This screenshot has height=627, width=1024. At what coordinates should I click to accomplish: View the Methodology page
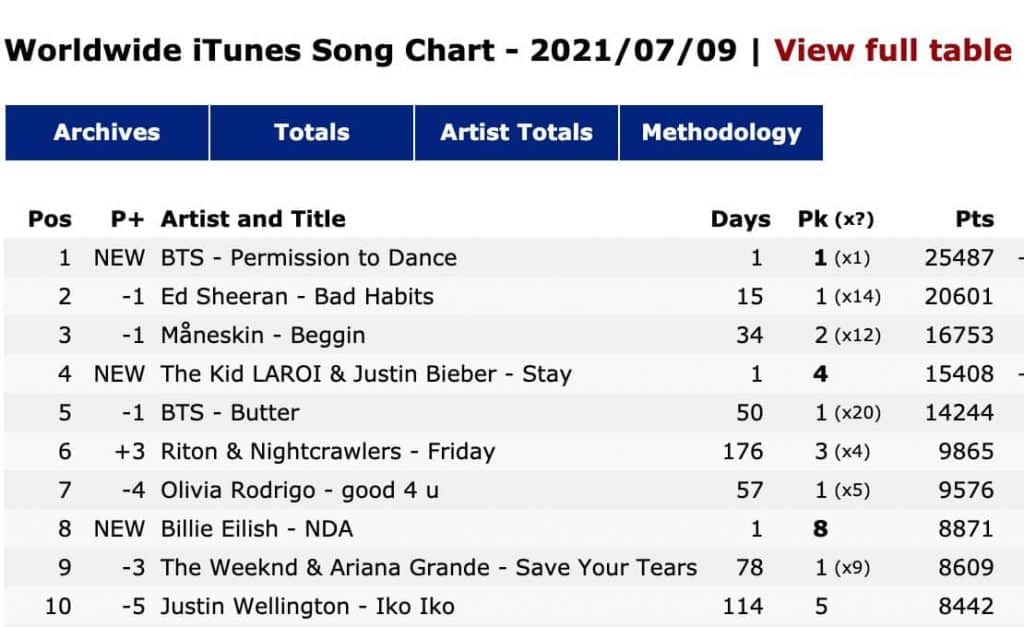[x=721, y=133]
